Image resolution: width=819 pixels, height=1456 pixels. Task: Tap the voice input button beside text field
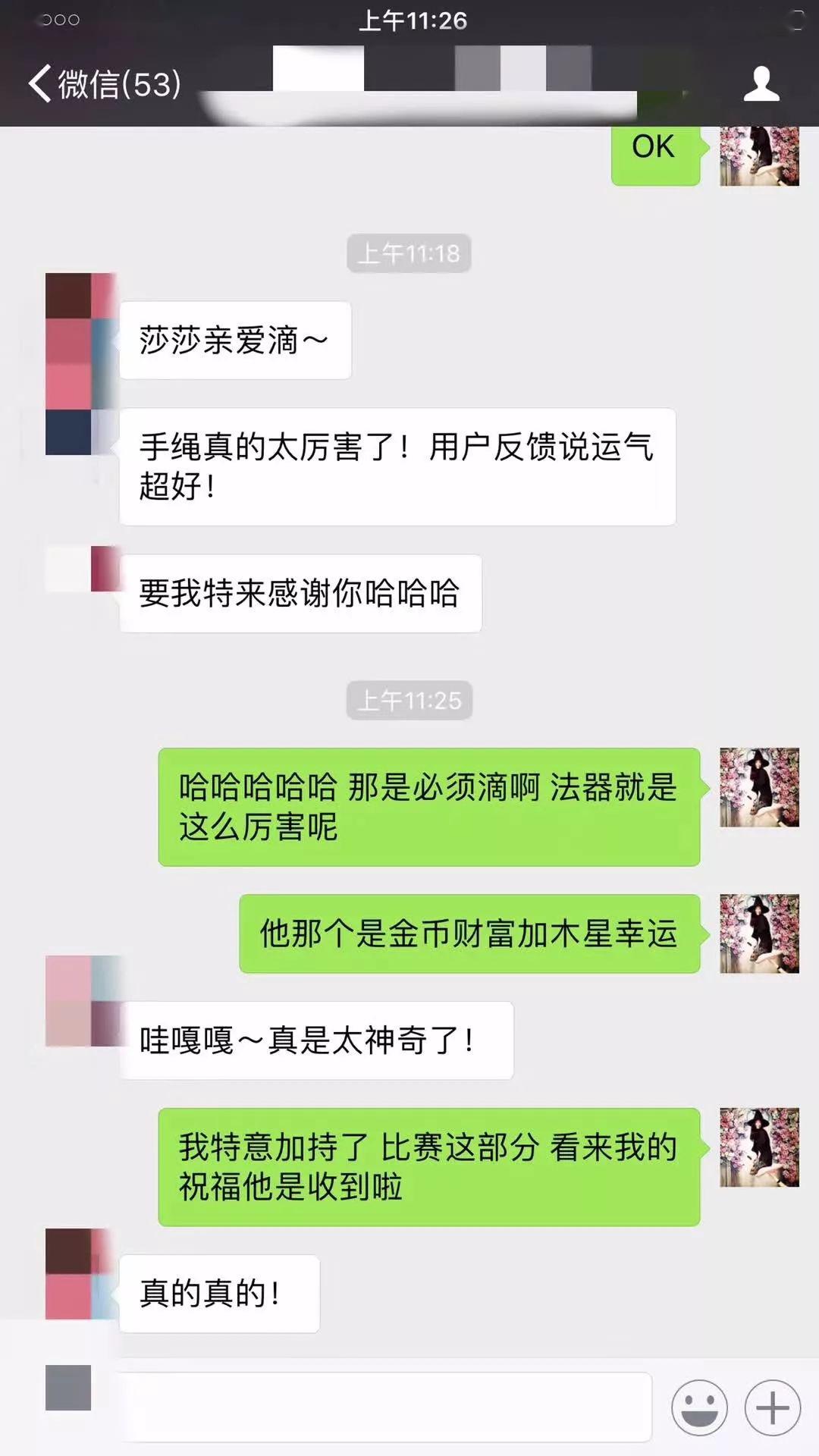pos(68,1388)
